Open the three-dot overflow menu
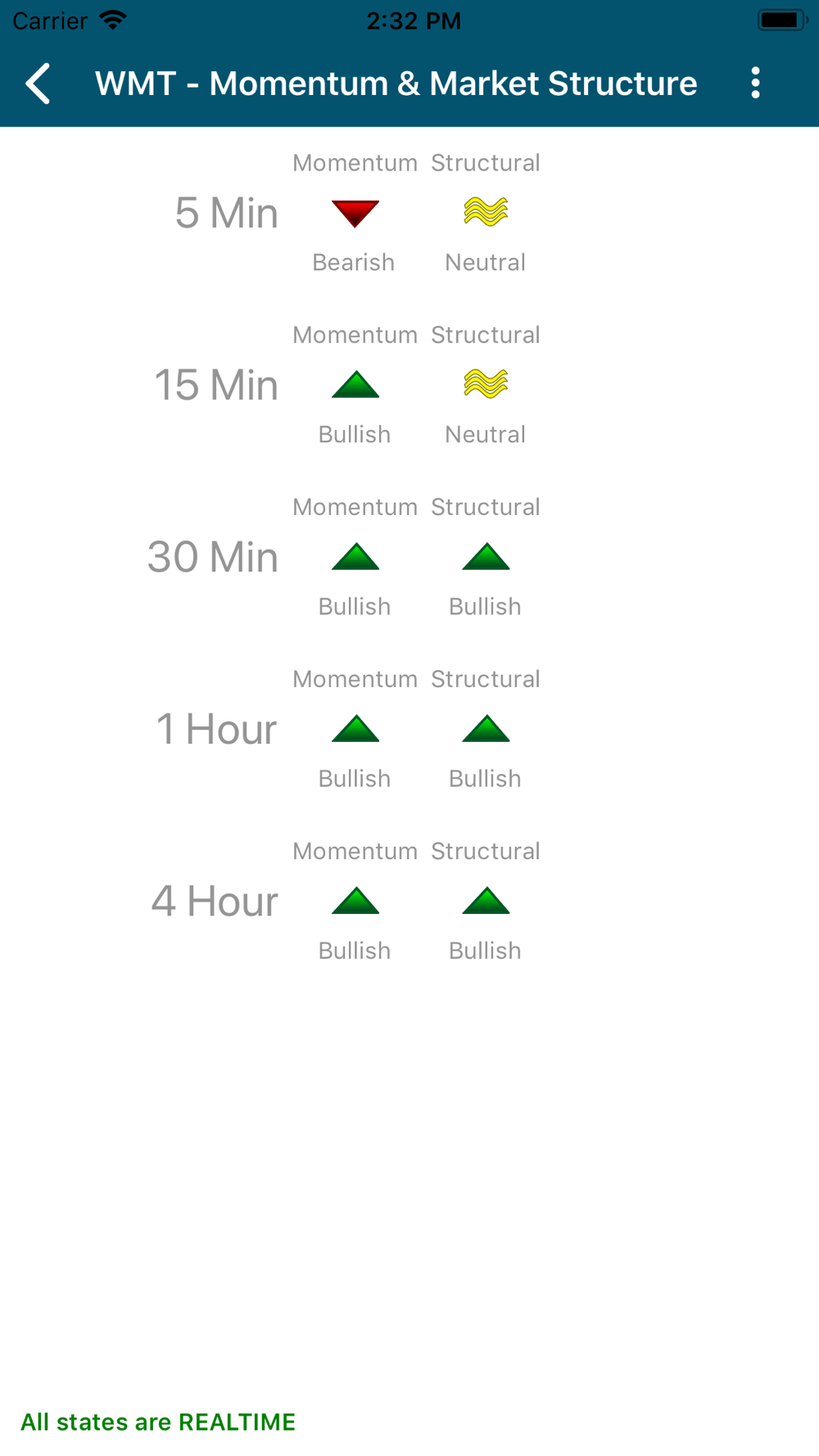The width and height of the screenshot is (819, 1456). click(755, 84)
